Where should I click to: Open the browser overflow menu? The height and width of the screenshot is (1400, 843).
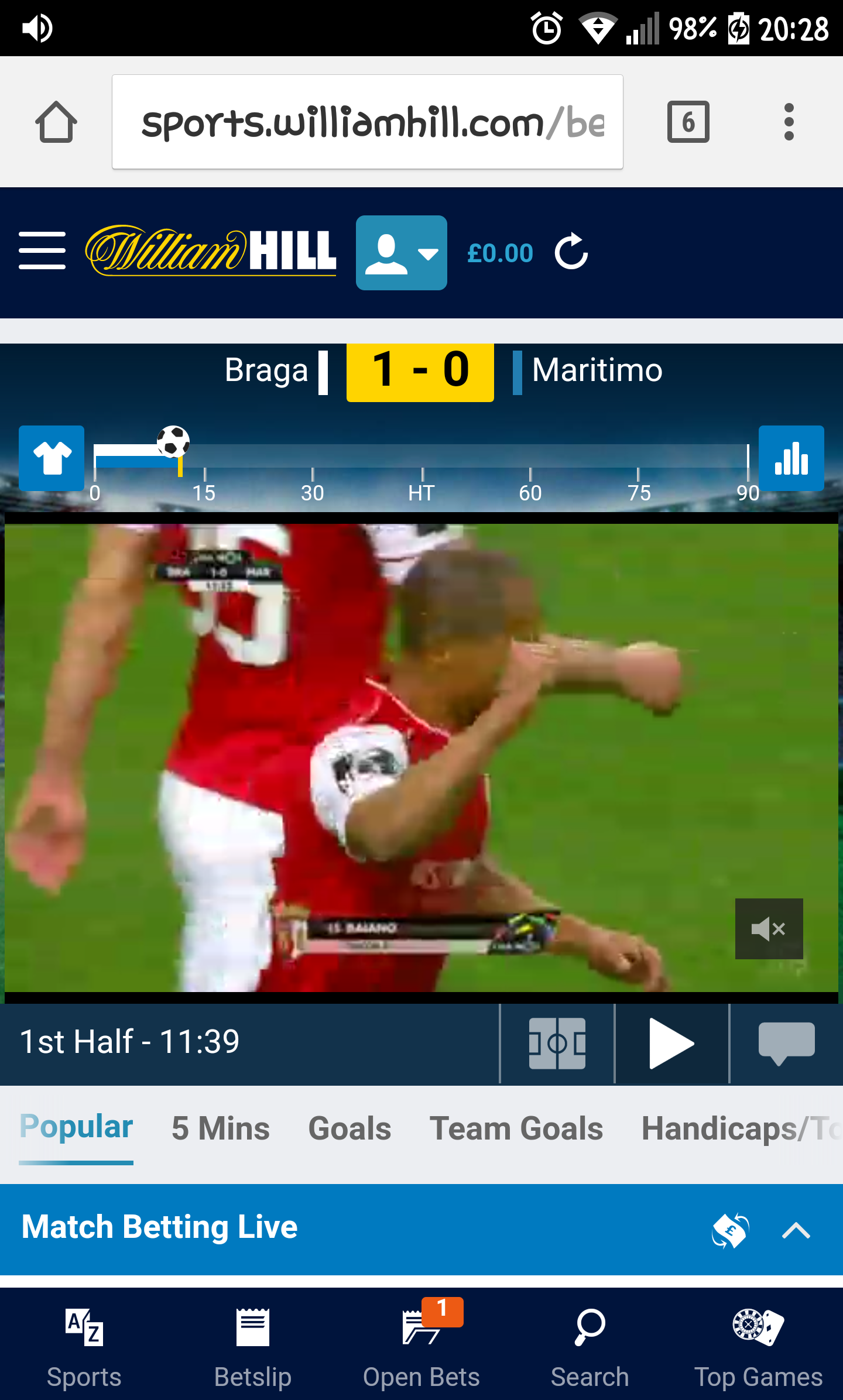pyautogui.click(x=789, y=122)
